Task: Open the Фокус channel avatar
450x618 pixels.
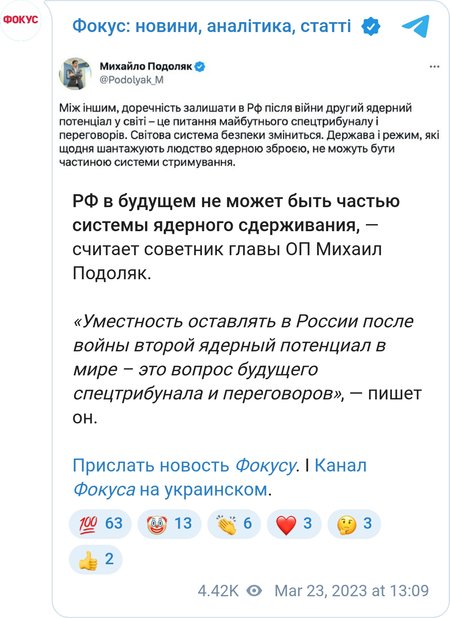Action: (20, 20)
